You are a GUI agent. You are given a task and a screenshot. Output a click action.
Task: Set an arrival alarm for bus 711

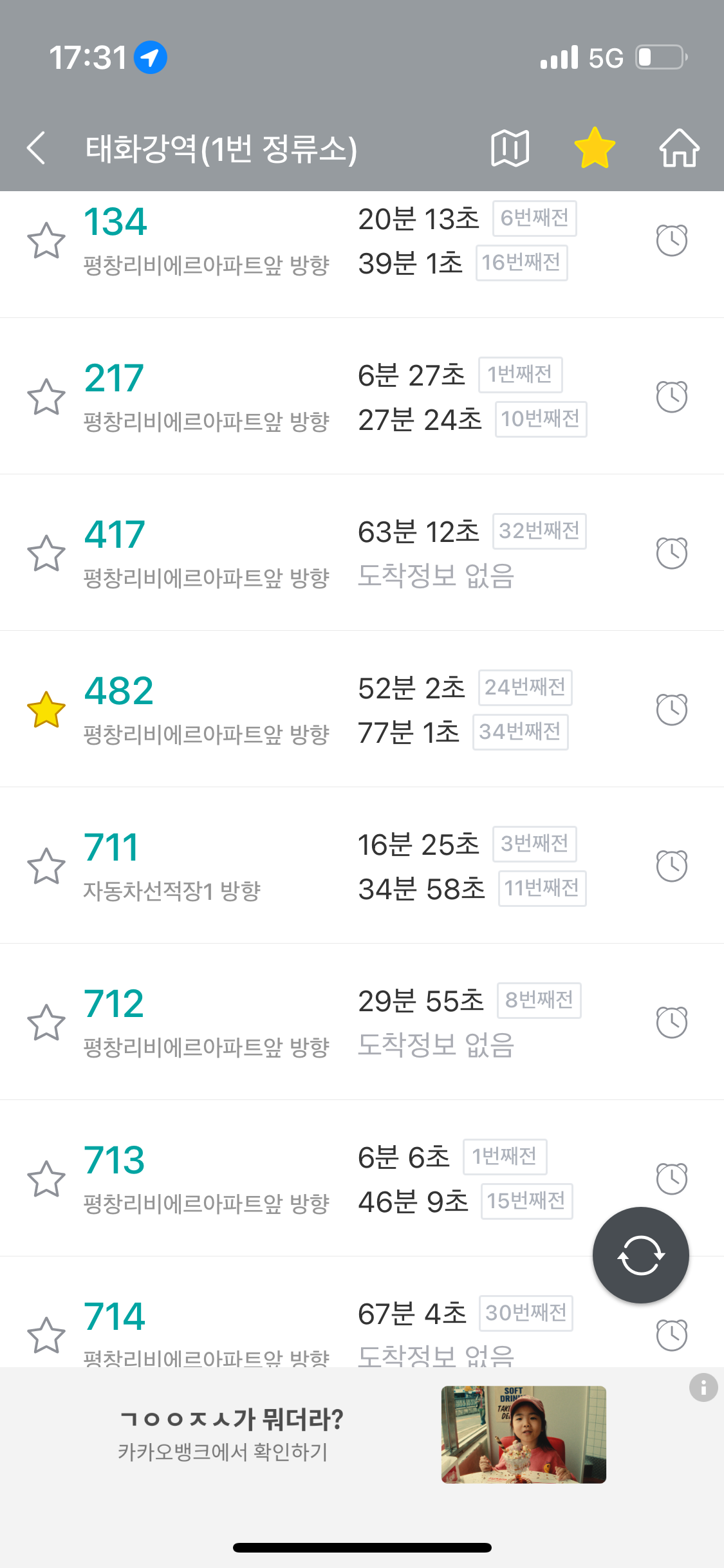[672, 866]
